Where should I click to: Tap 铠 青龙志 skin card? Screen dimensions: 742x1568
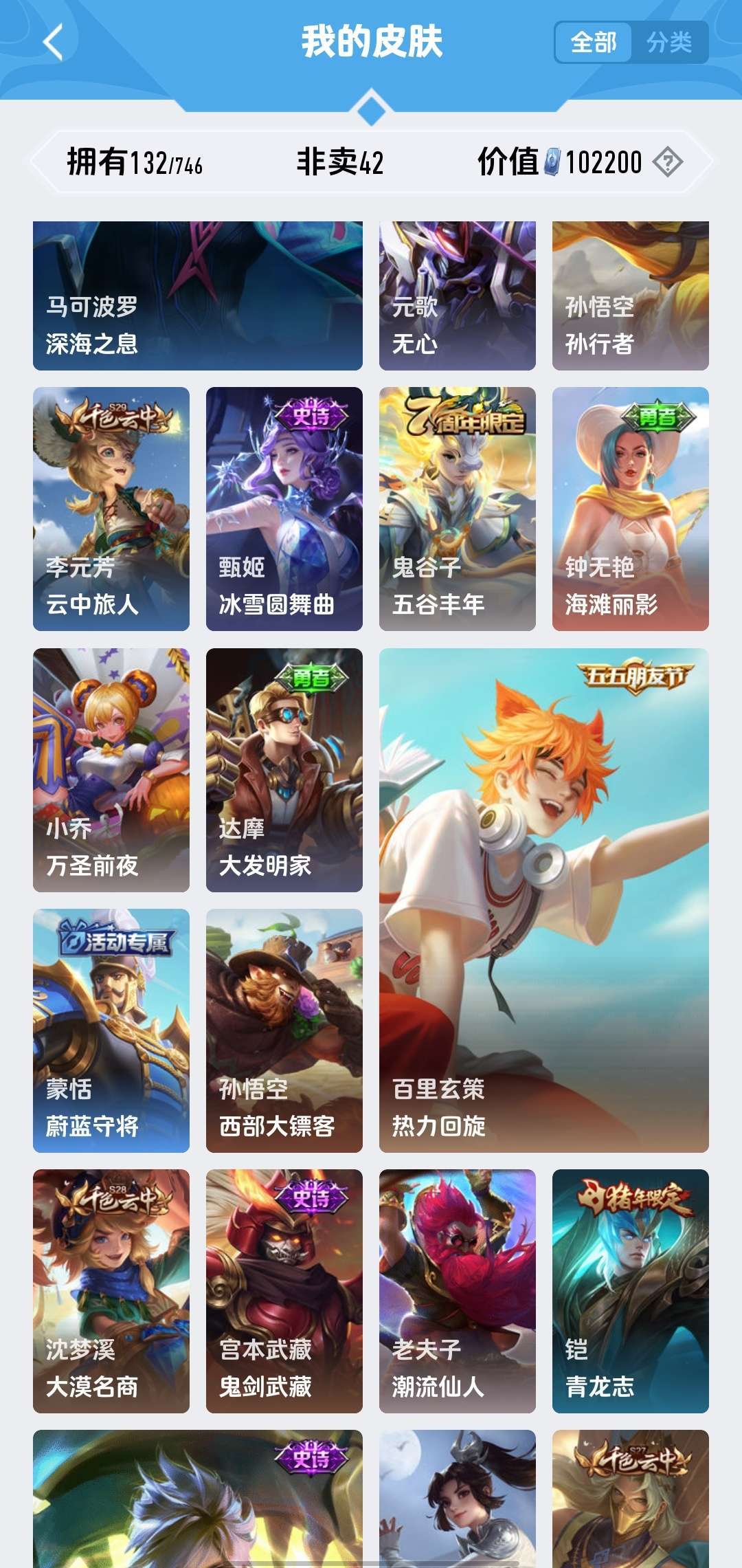(x=631, y=1291)
